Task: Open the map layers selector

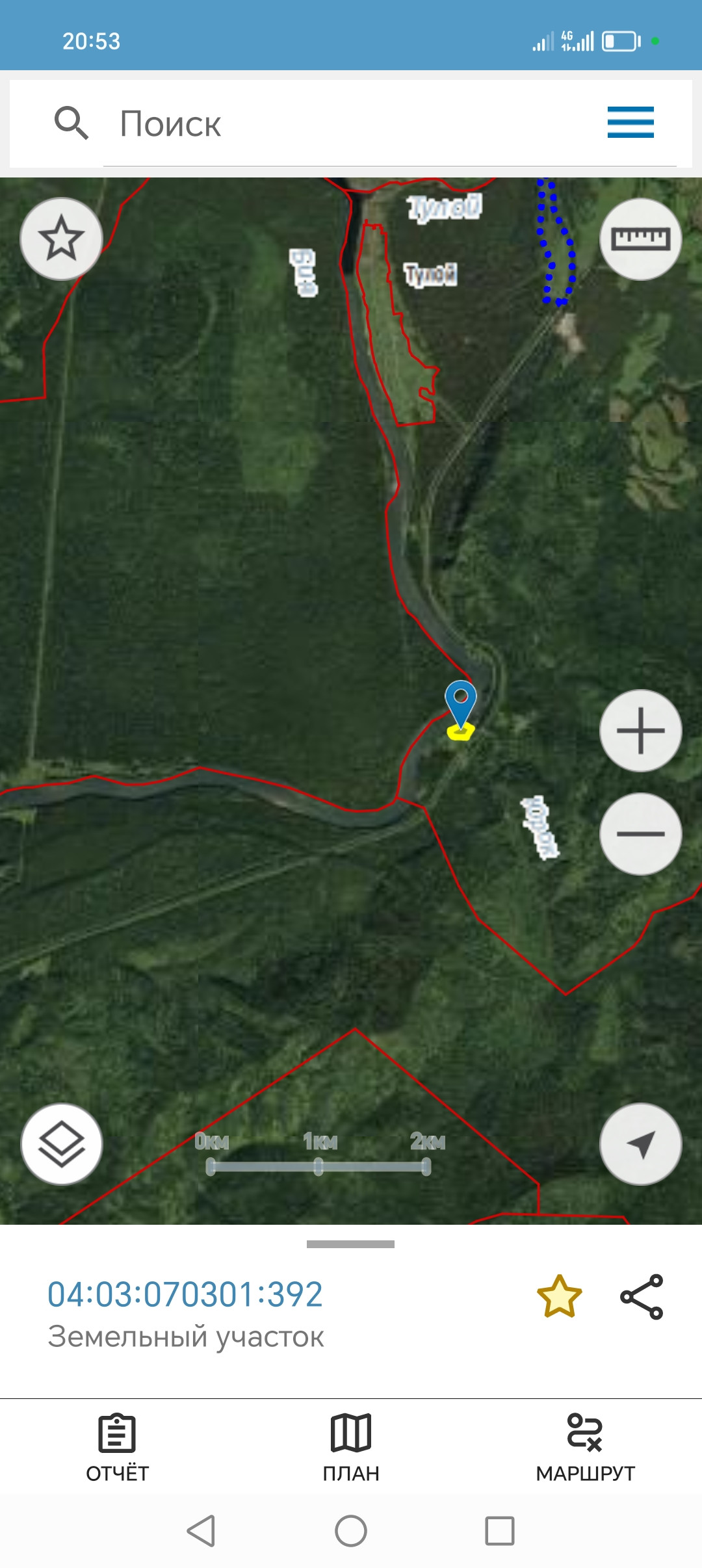Action: pyautogui.click(x=62, y=1144)
